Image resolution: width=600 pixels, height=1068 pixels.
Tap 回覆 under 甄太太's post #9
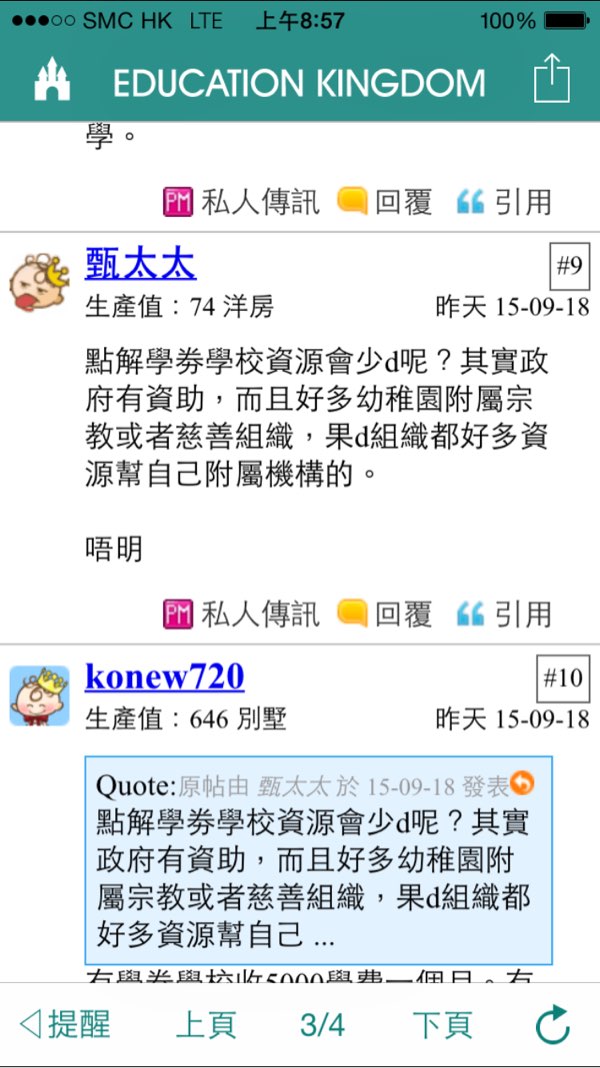point(385,613)
